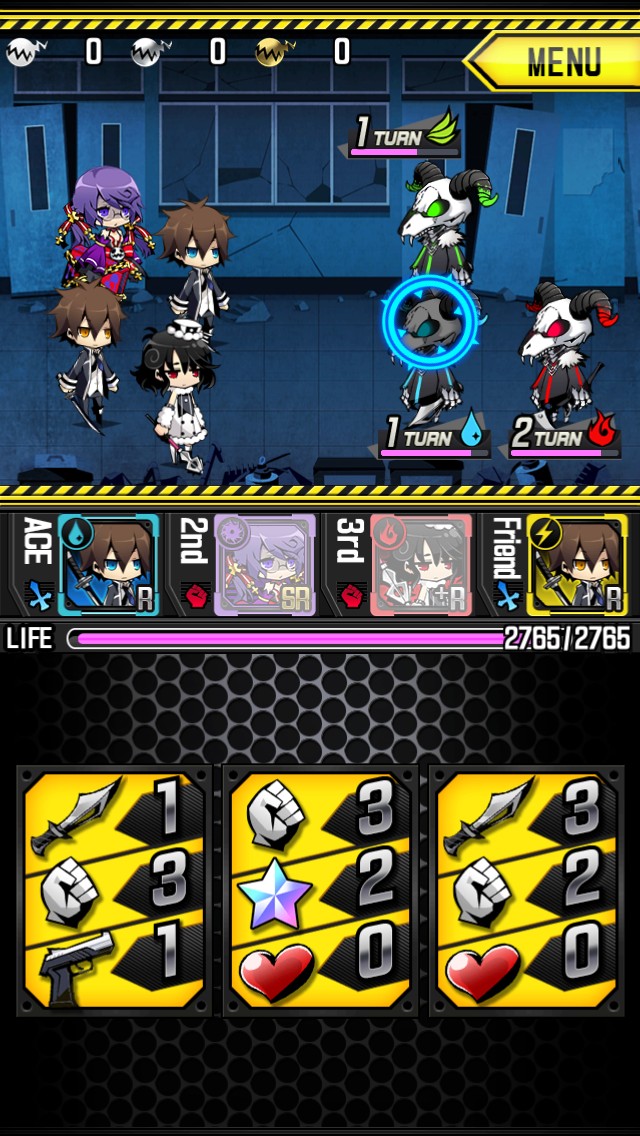
Task: Choose the card with knife 3, fist 2, heart 0
Action: [x=526, y=890]
